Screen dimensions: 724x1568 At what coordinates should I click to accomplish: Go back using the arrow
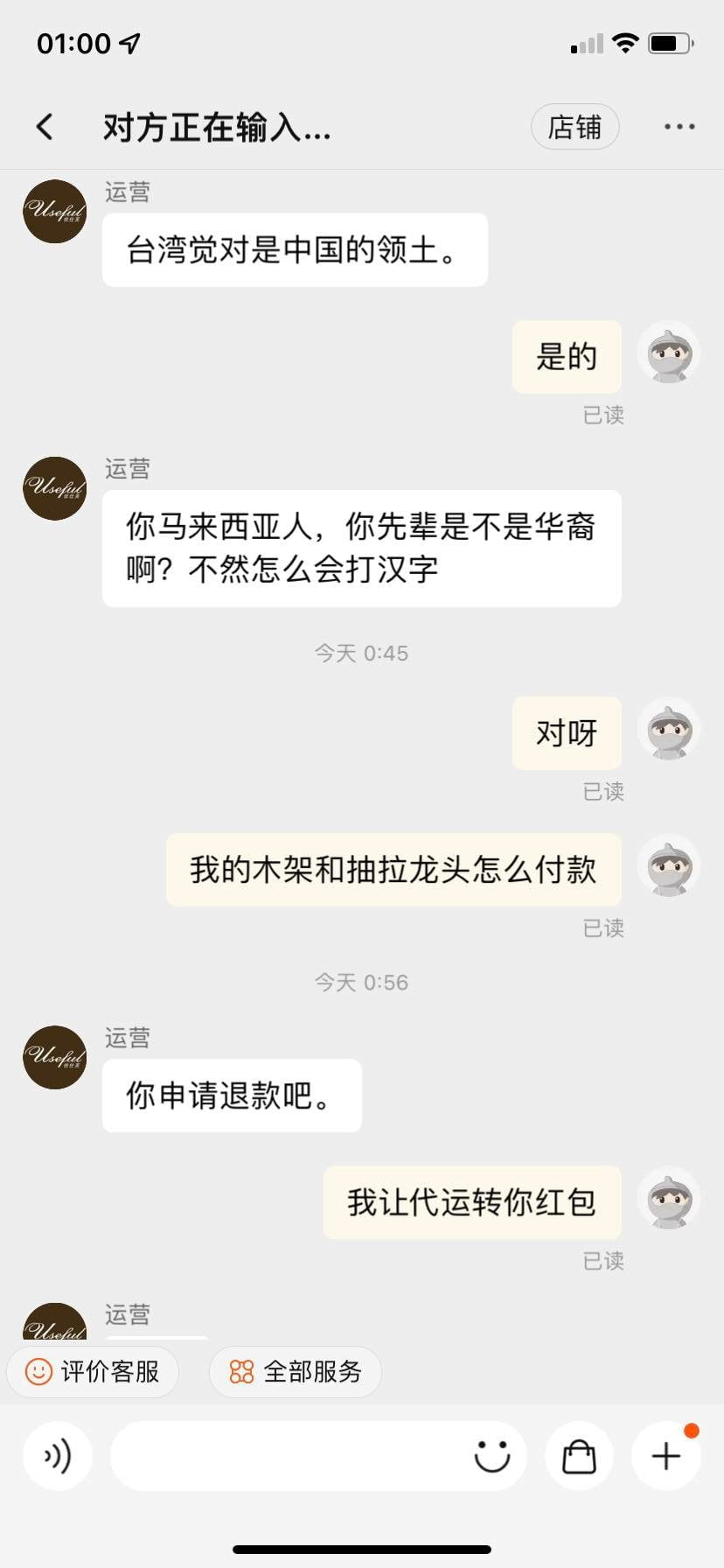[45, 127]
